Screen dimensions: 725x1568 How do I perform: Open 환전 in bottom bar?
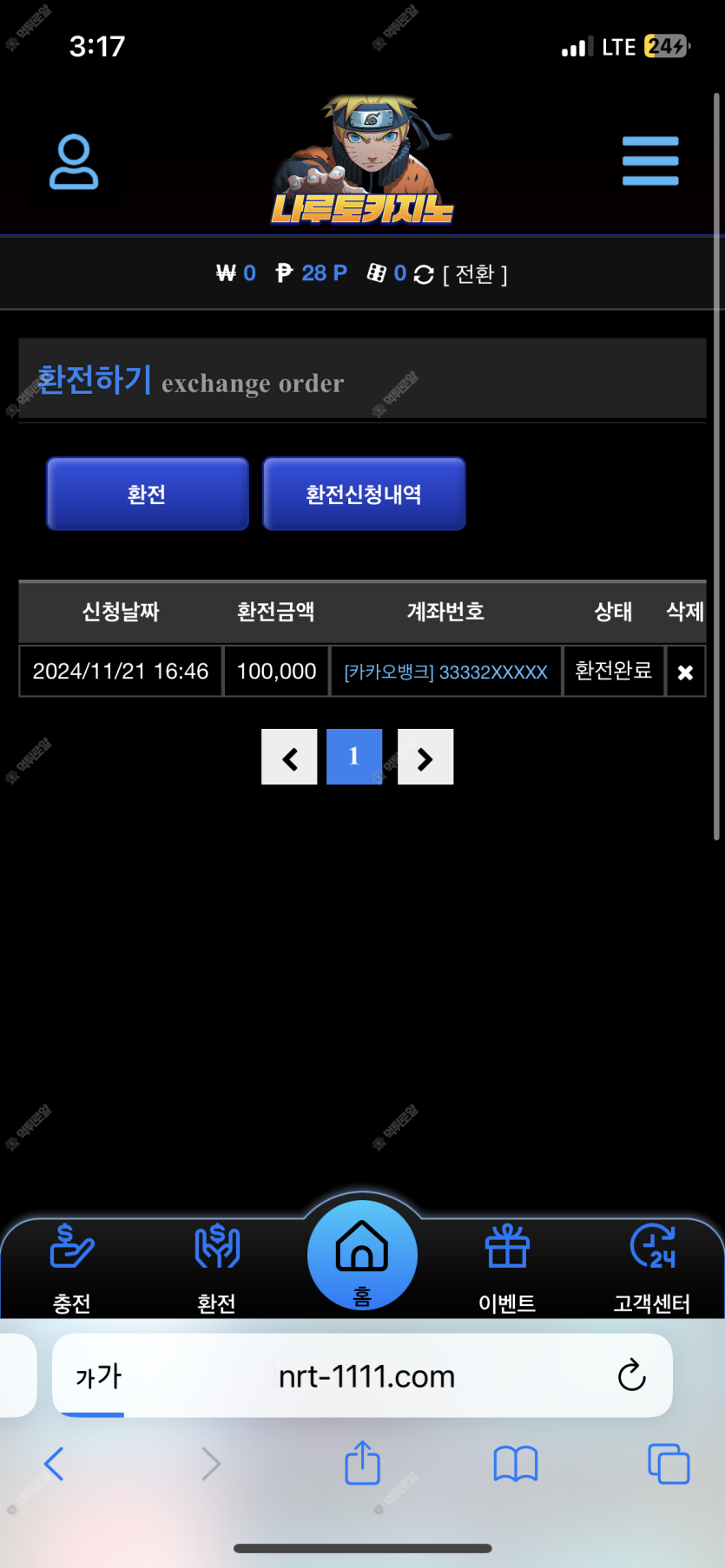tap(217, 1267)
